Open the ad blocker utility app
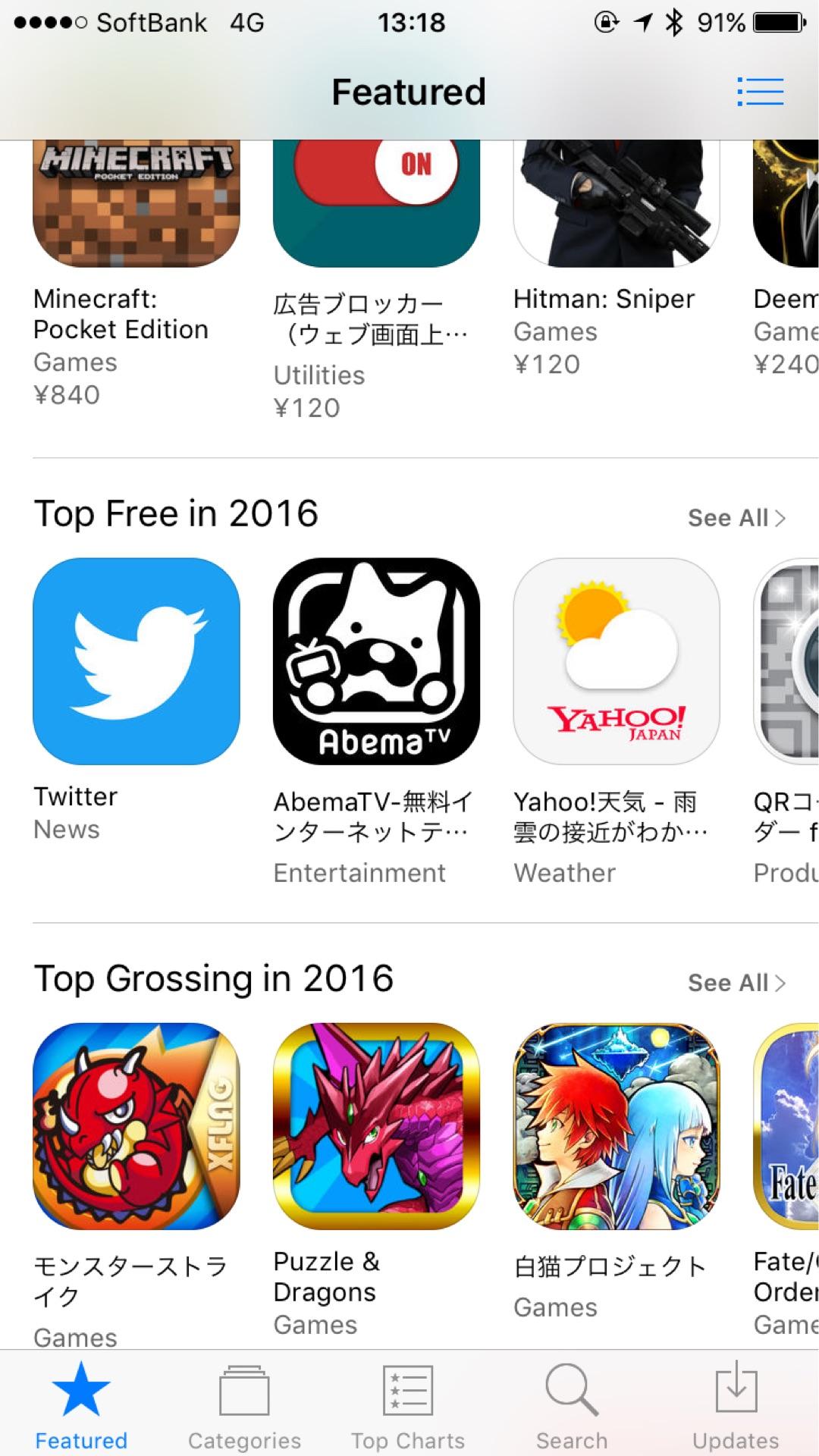 (x=376, y=205)
